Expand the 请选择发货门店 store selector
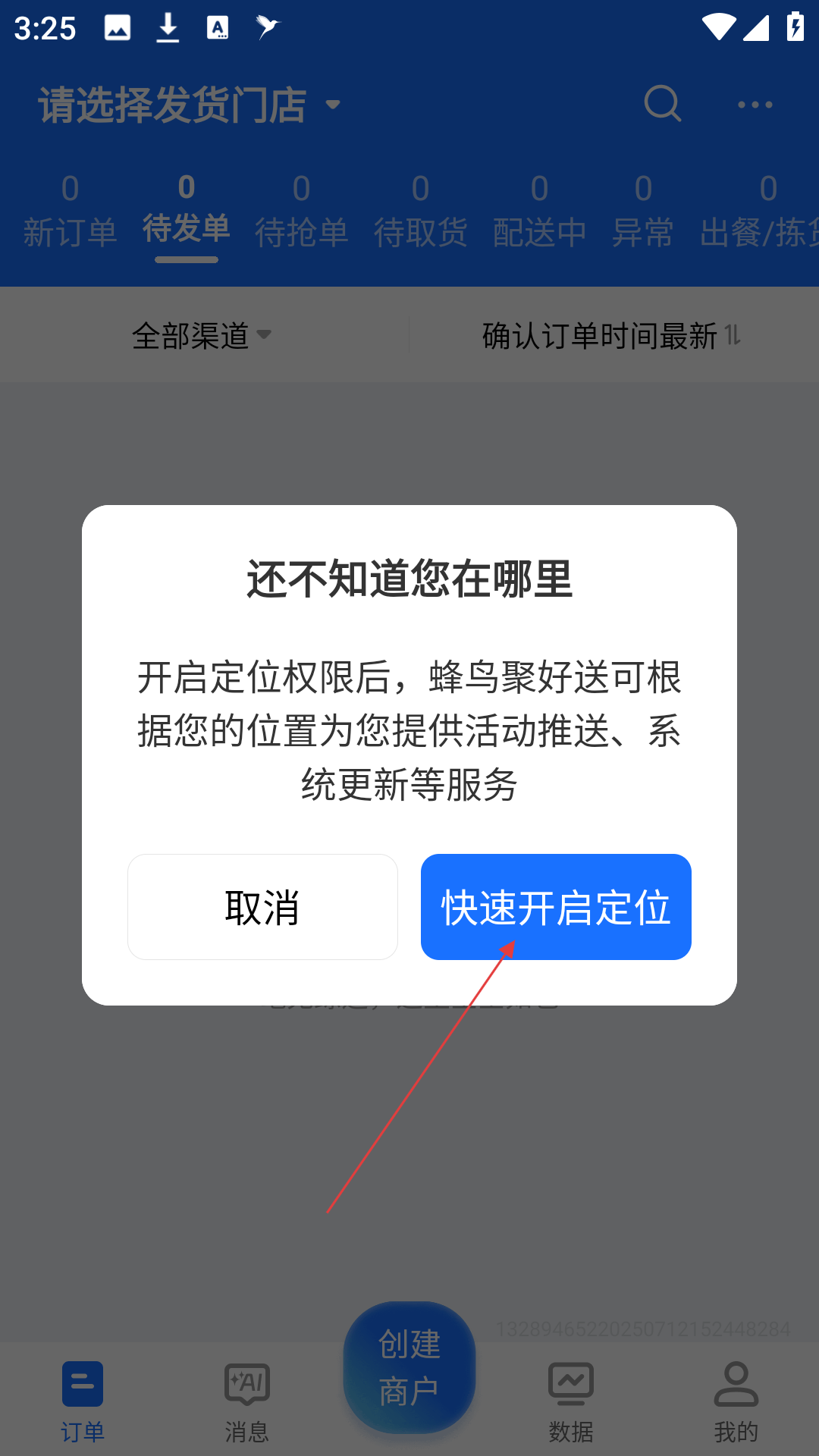Viewport: 819px width, 1456px height. [190, 105]
